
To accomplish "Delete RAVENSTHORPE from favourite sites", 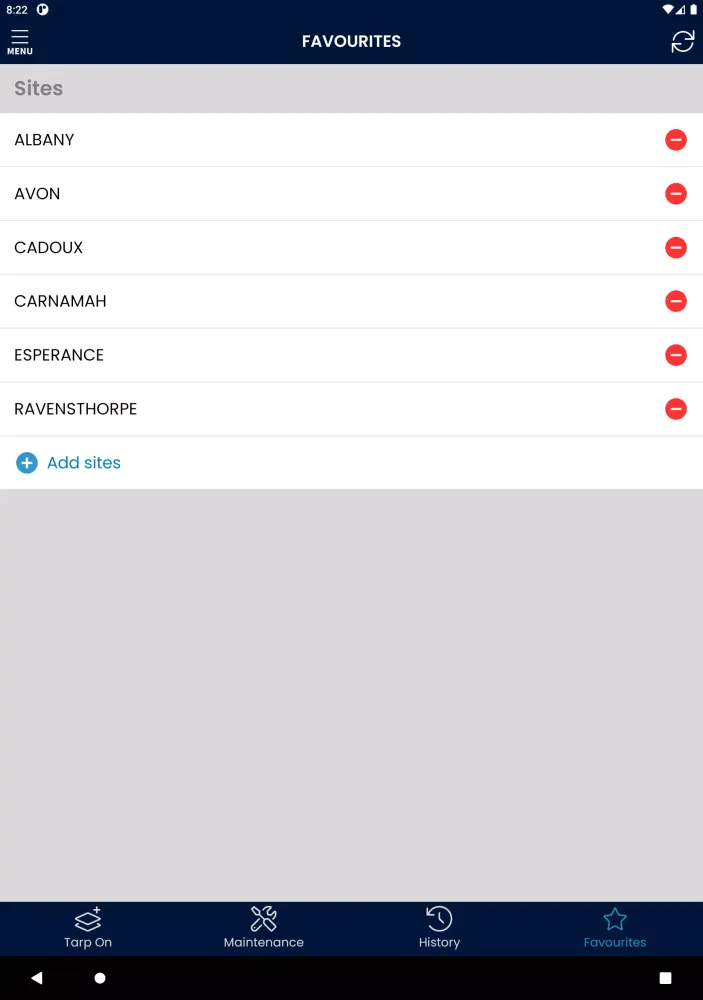I will pos(676,409).
